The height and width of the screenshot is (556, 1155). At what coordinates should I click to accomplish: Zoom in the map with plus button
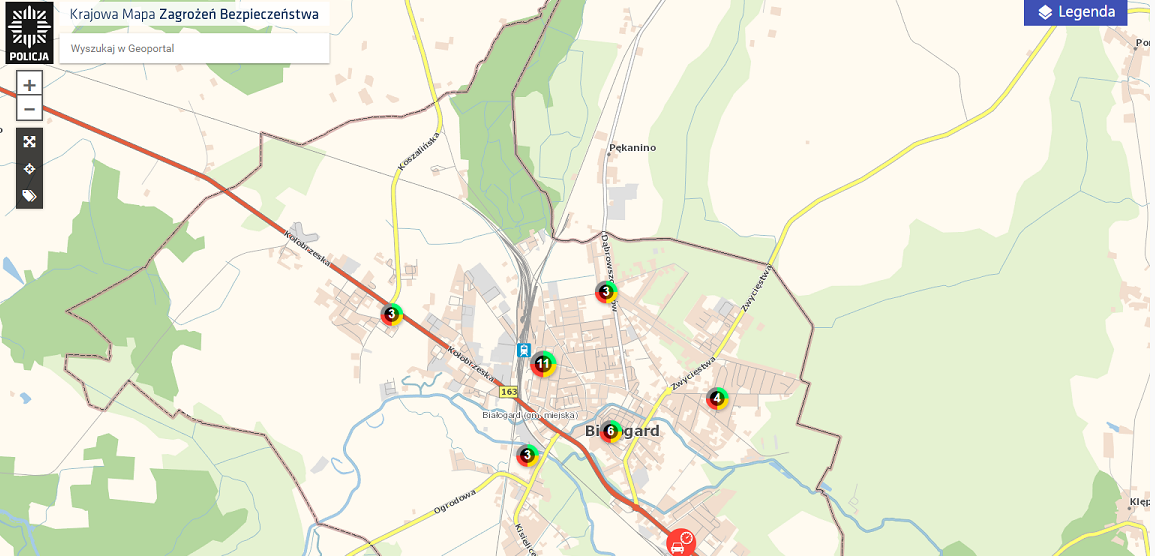[x=29, y=85]
